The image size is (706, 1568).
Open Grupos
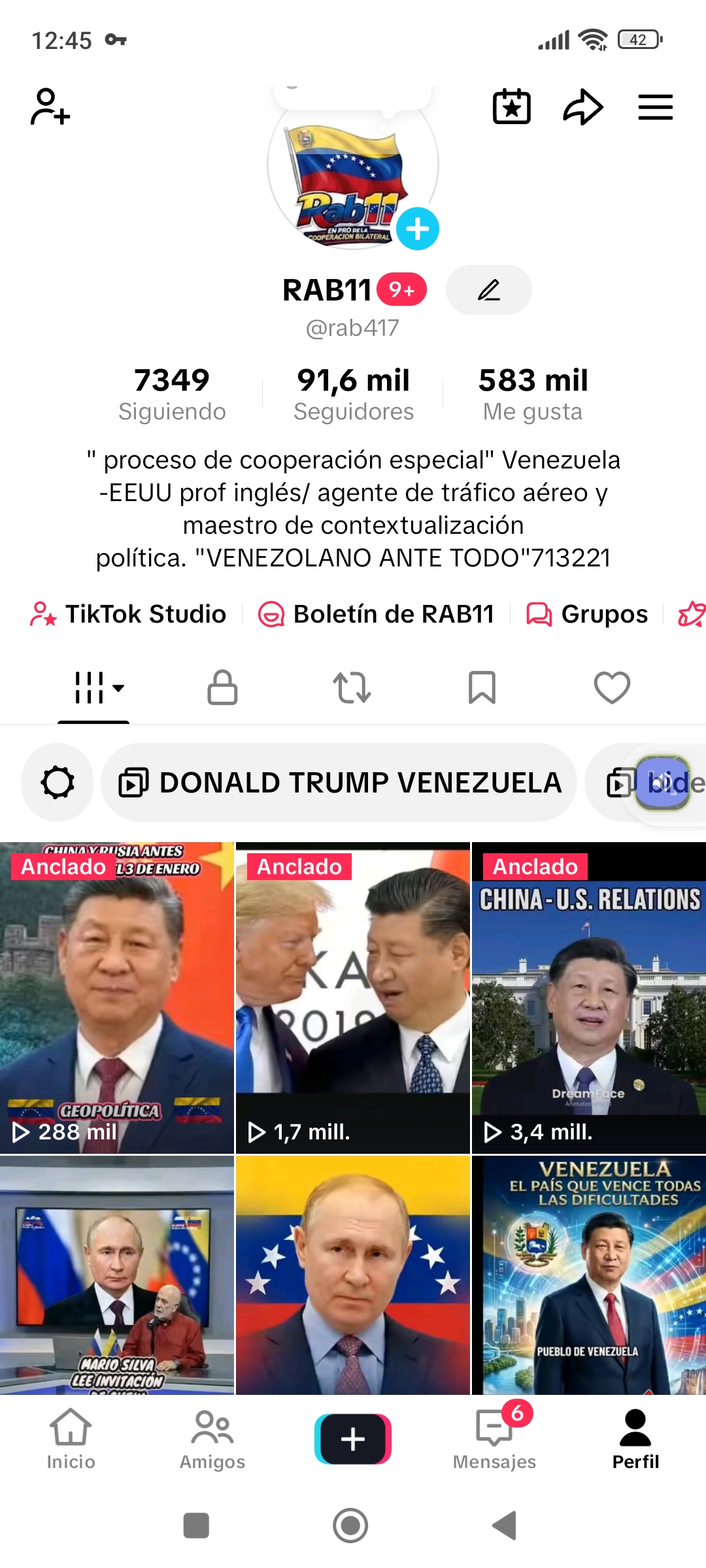587,614
